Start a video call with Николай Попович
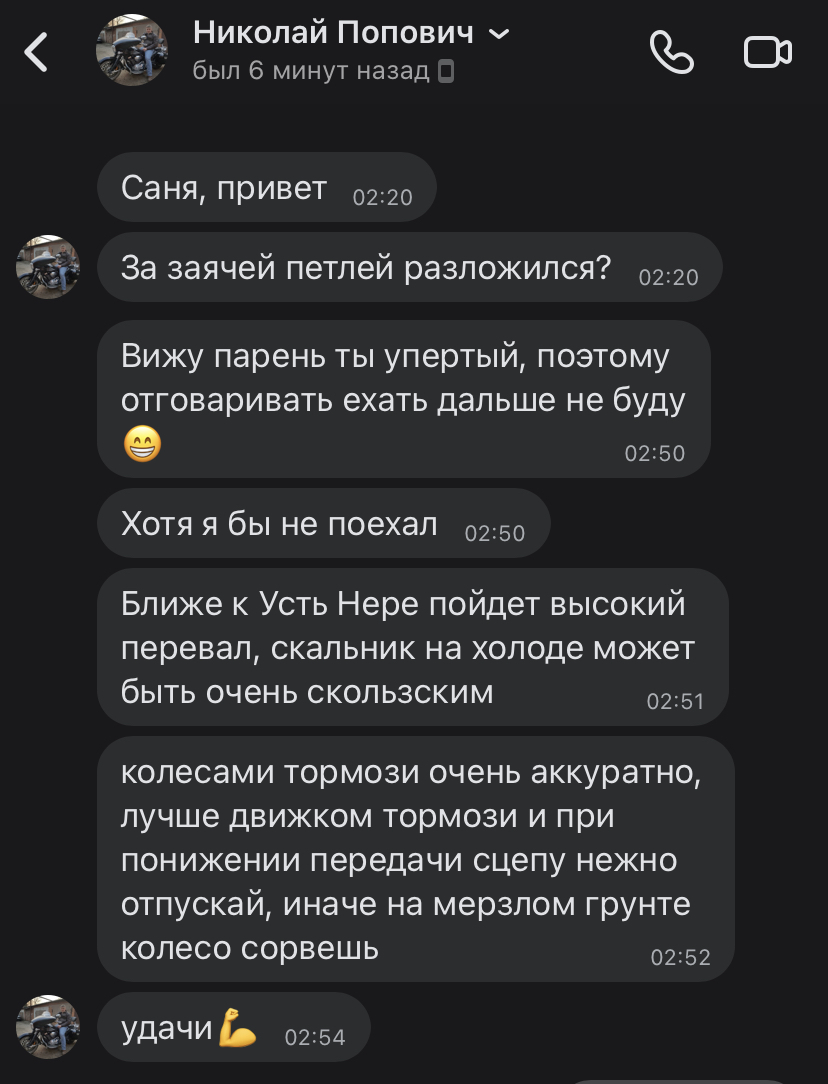 click(768, 52)
